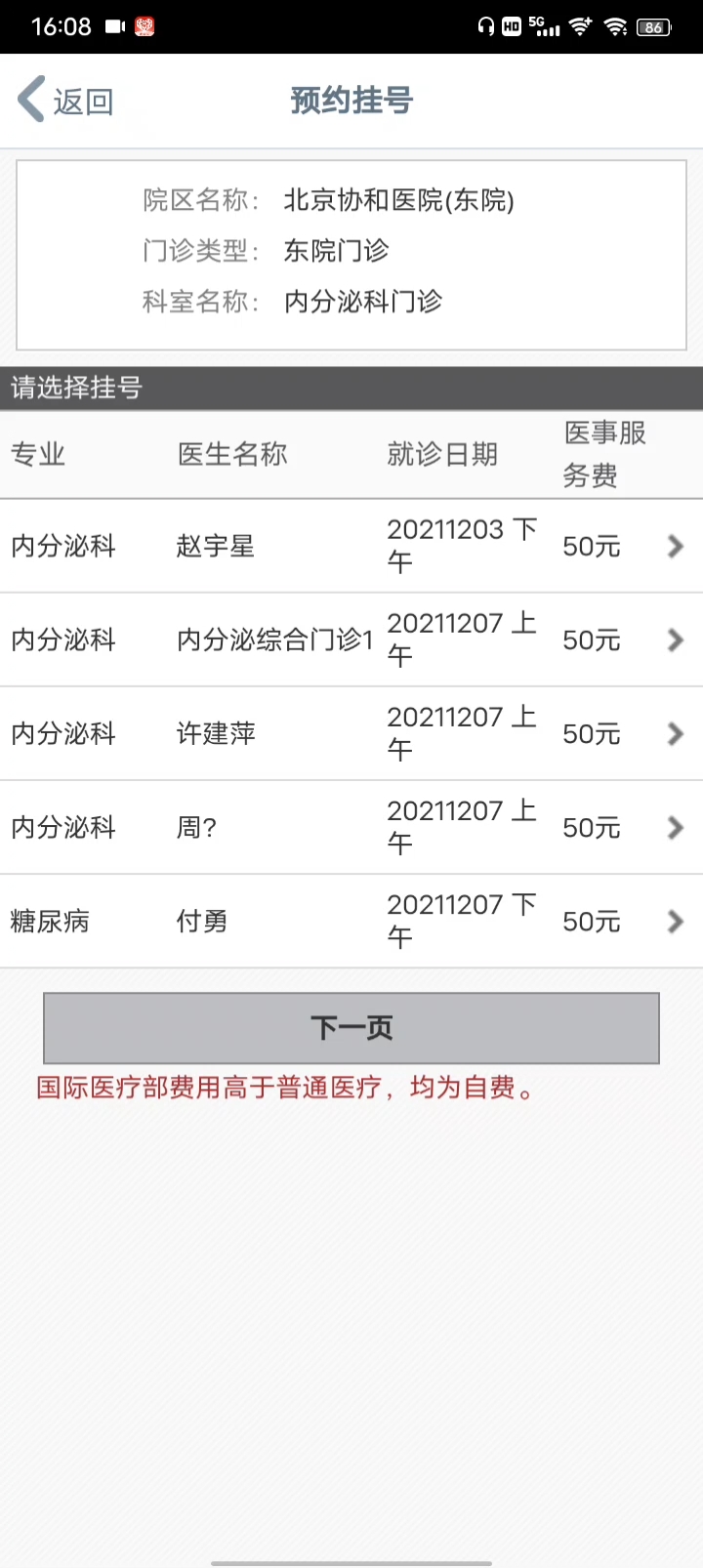Tap 下一页 to view the next page
The width and height of the screenshot is (703, 1568).
click(x=351, y=1027)
